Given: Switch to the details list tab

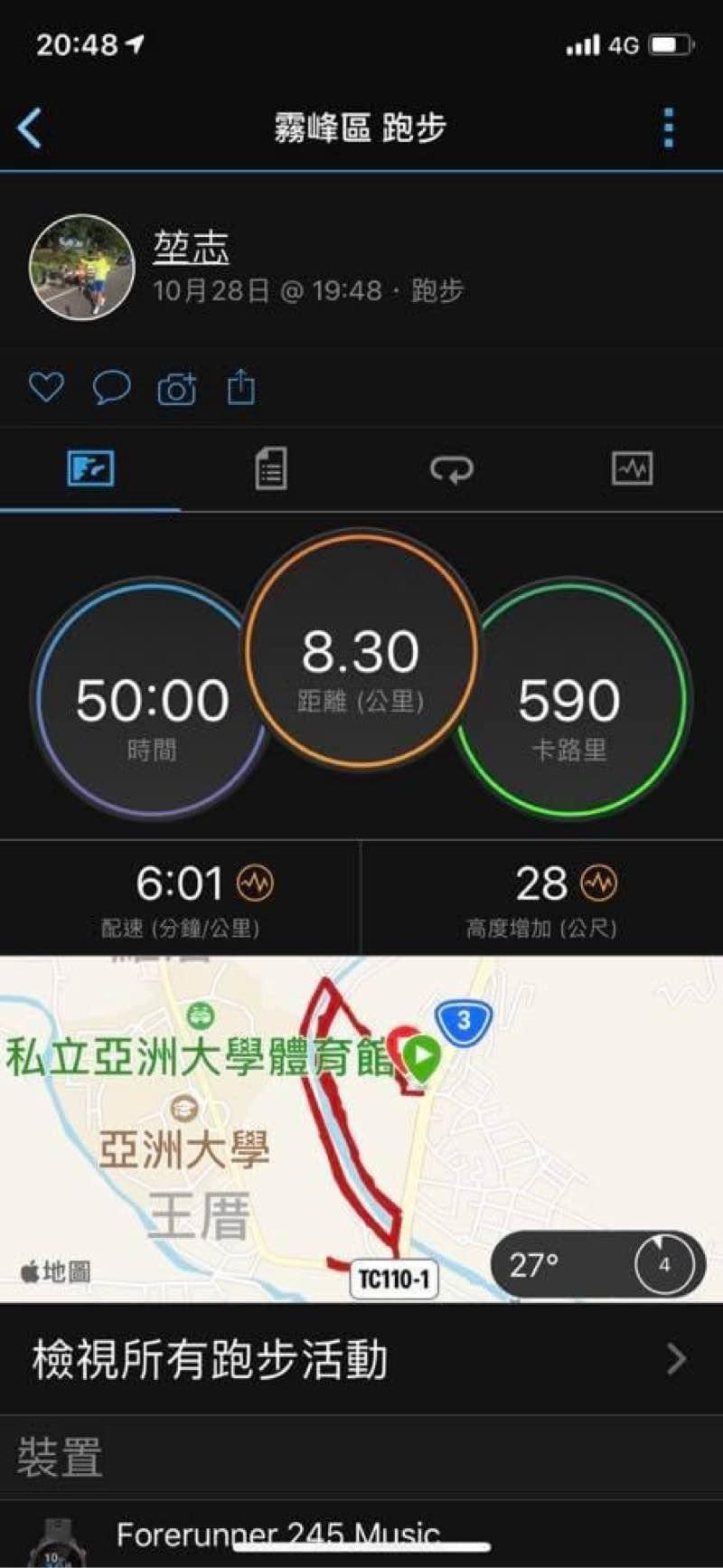Looking at the screenshot, I should (270, 468).
